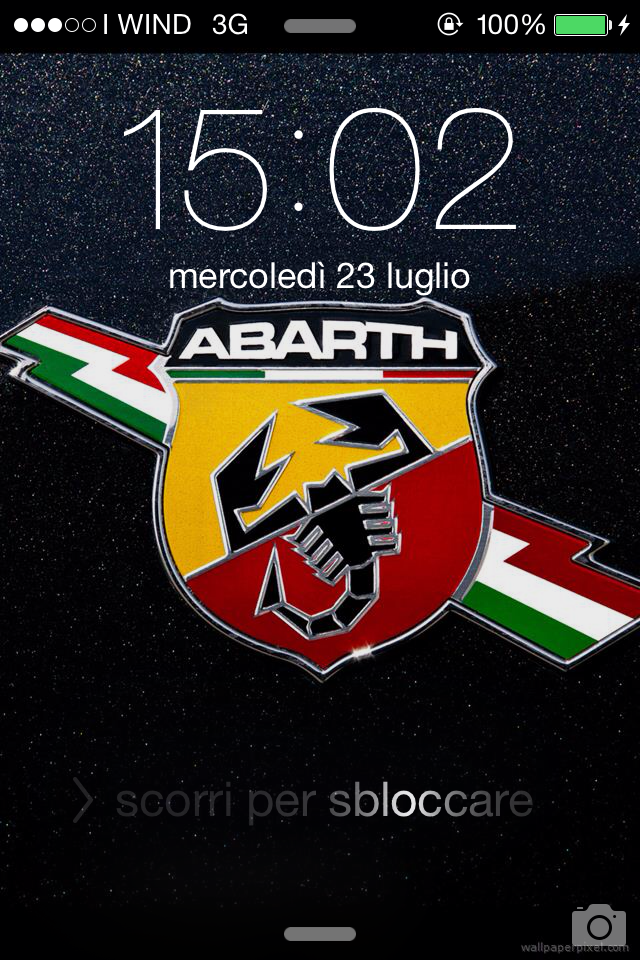This screenshot has height=960, width=640.
Task: Tap the Control Center grabber at the bottom
Action: [x=320, y=933]
